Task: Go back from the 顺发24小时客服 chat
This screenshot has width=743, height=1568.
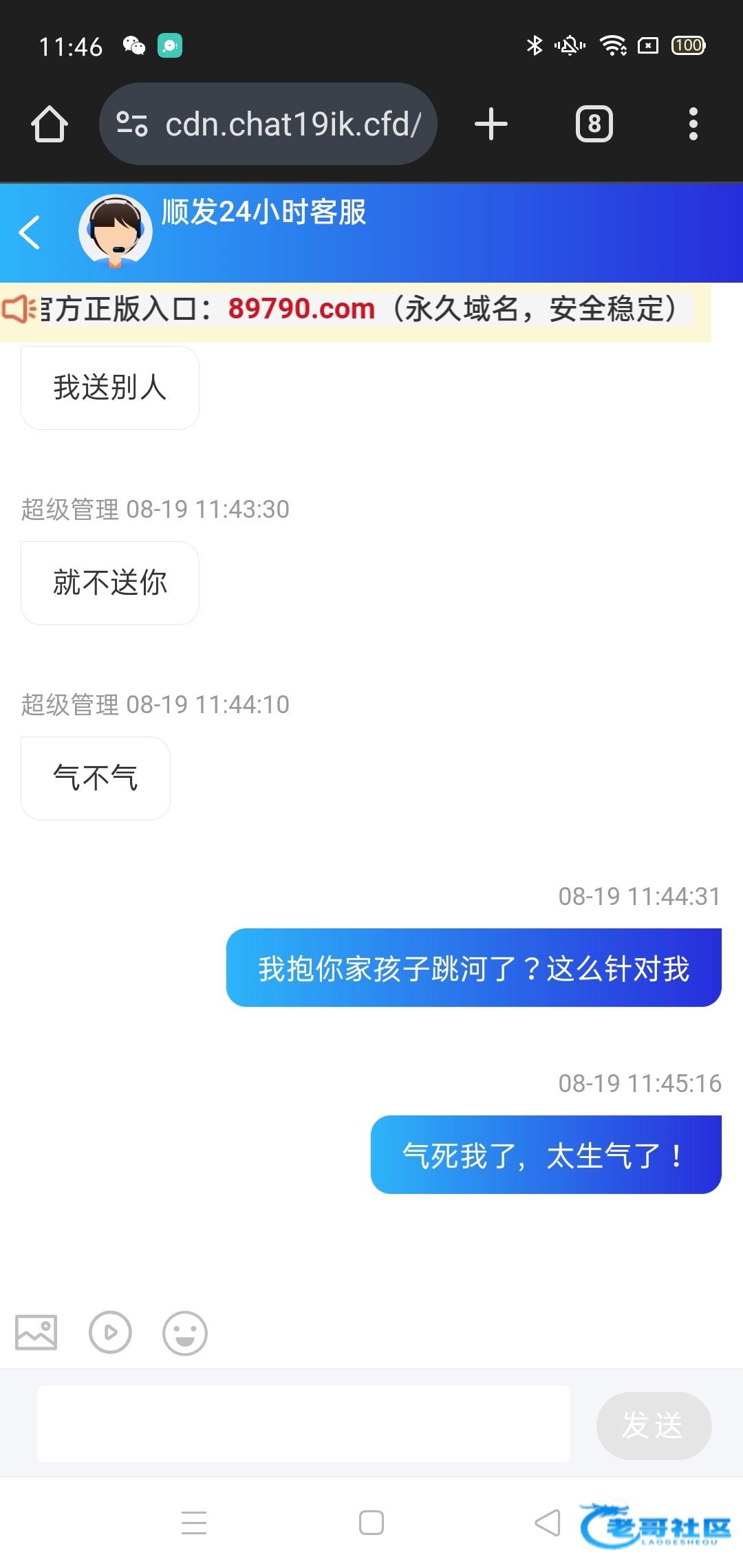Action: tap(30, 232)
